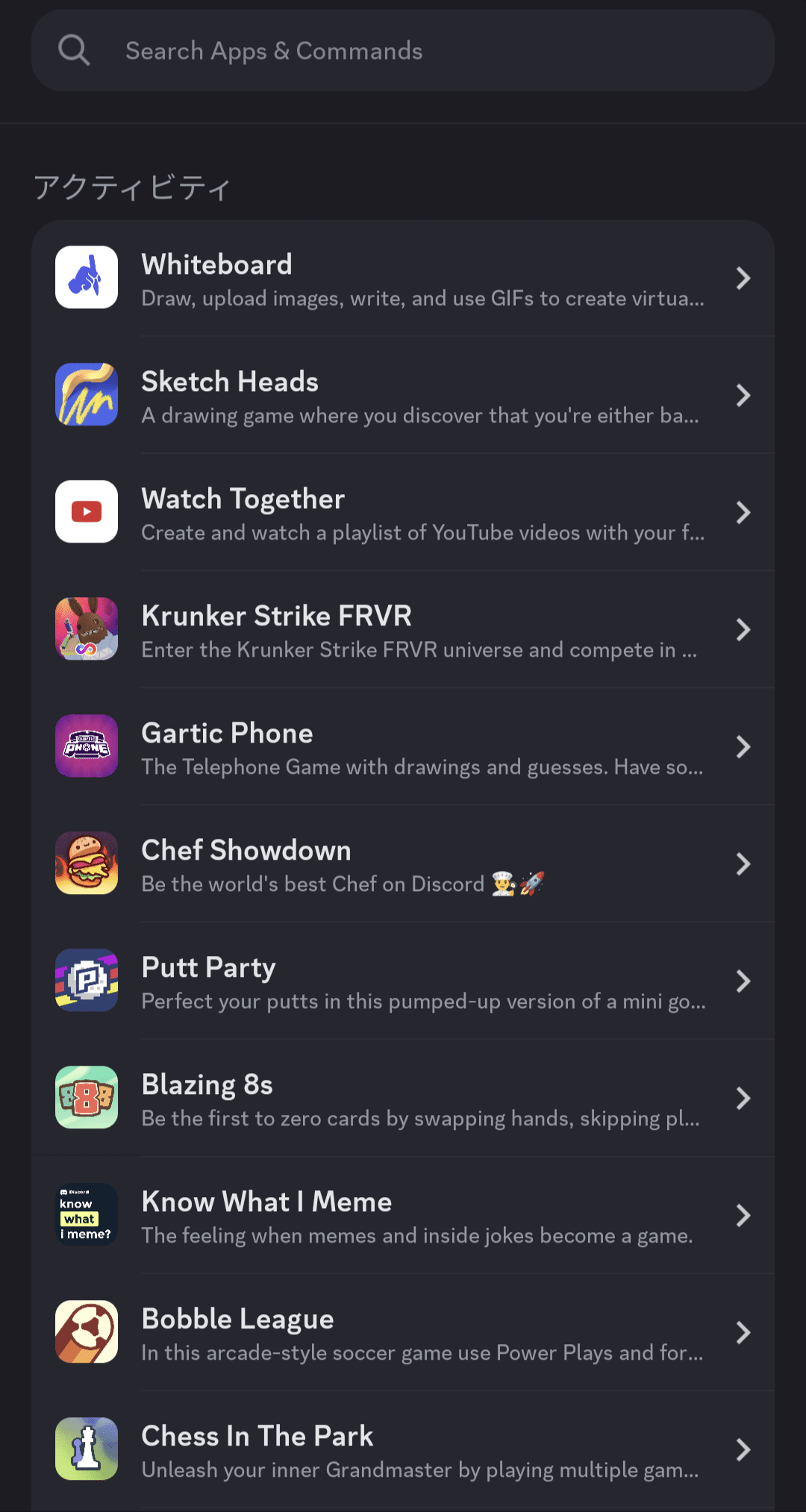Image resolution: width=806 pixels, height=1512 pixels.
Task: Expand Chess In The Park with chevron
Action: (743, 1449)
